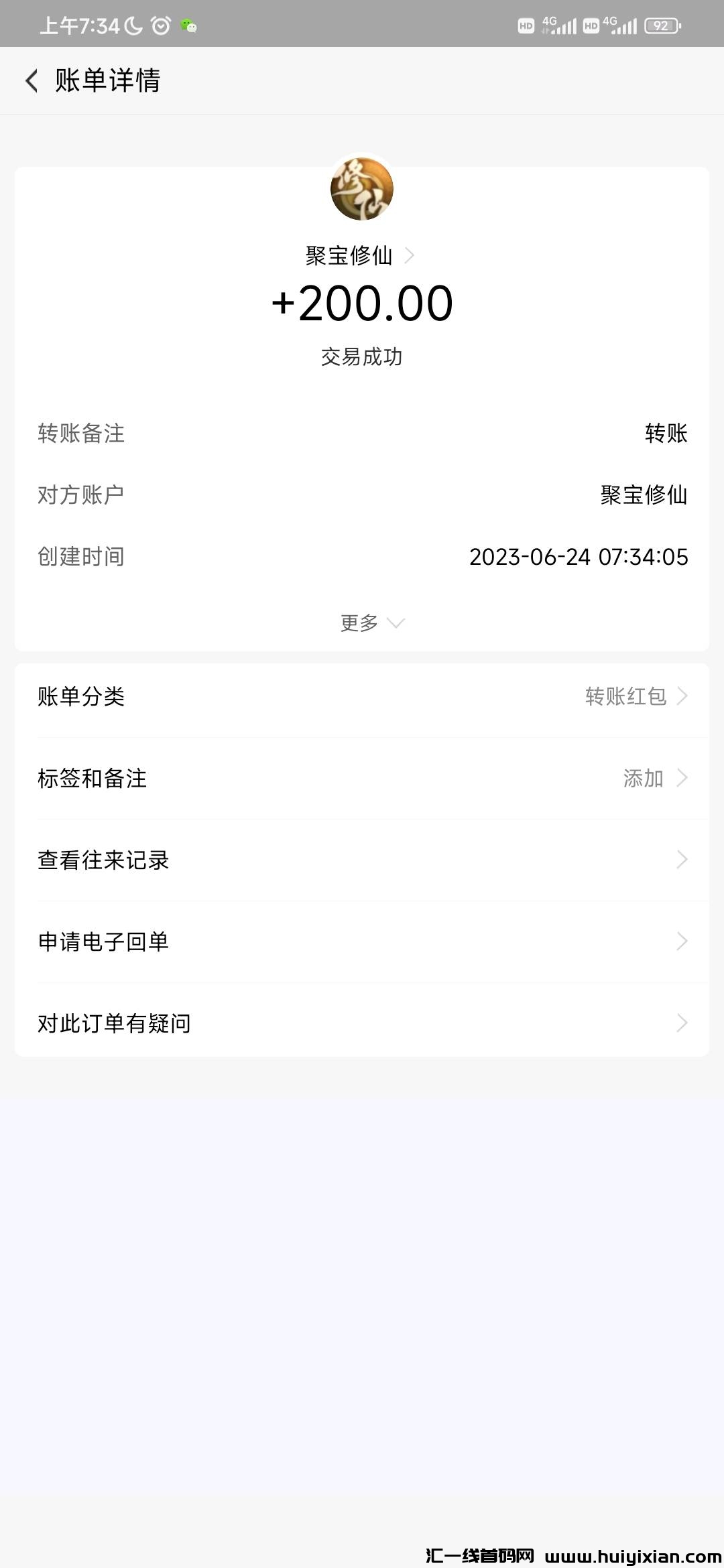Tap the creation time 2023-06-24 07:34:05
This screenshot has width=724, height=1568.
(578, 558)
